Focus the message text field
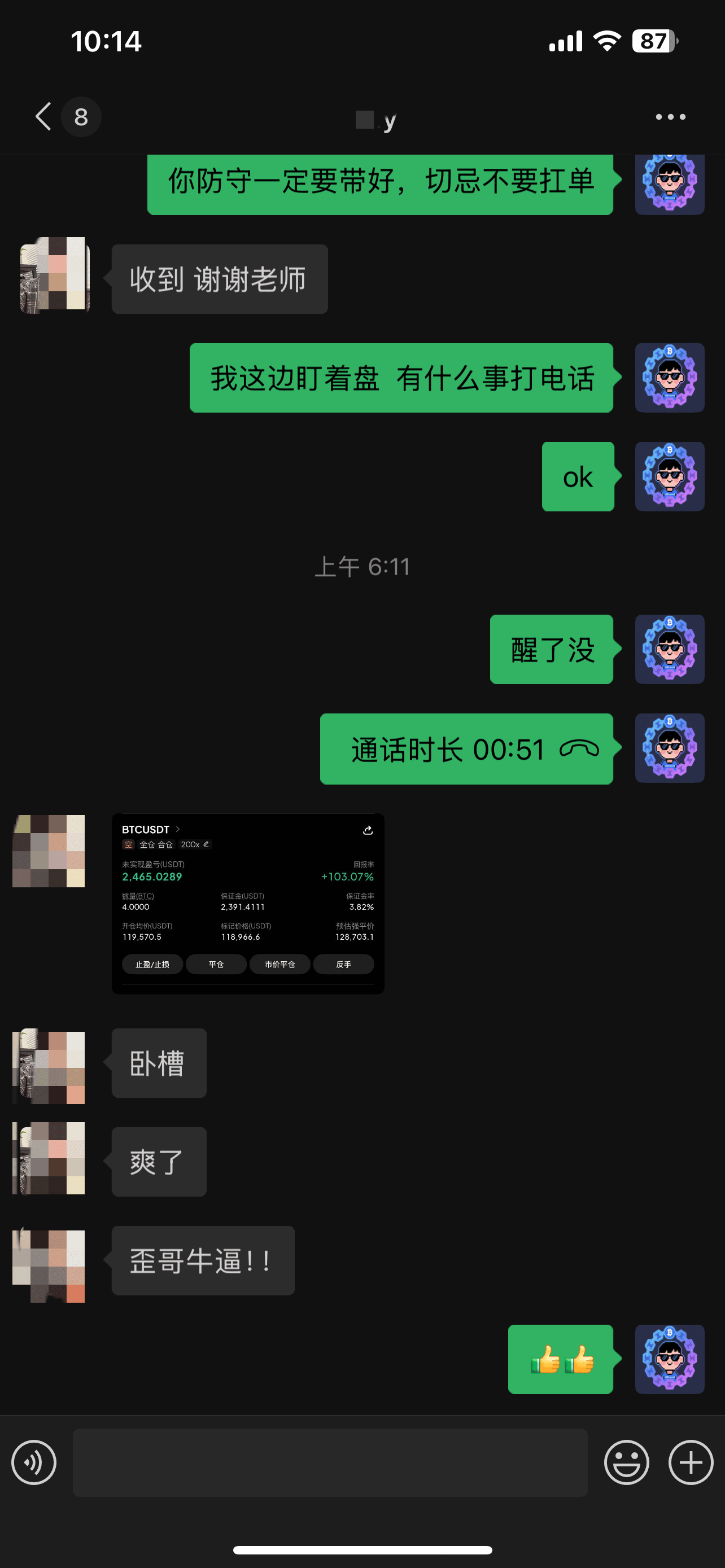725x1568 pixels. coord(330,1462)
